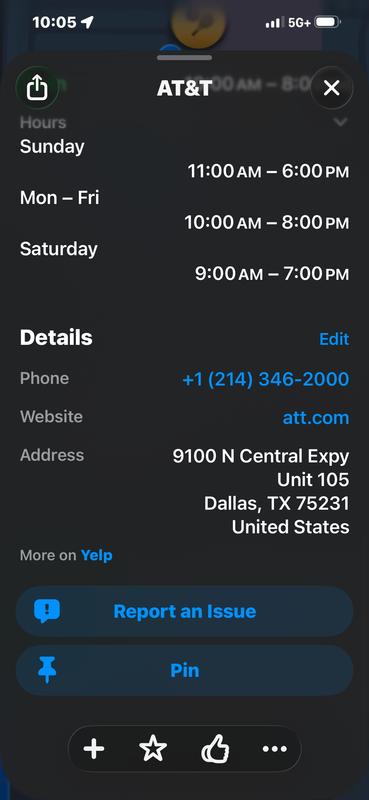Pin this AT&T location
Viewport: 369px width, 800px height.
[x=184, y=670]
